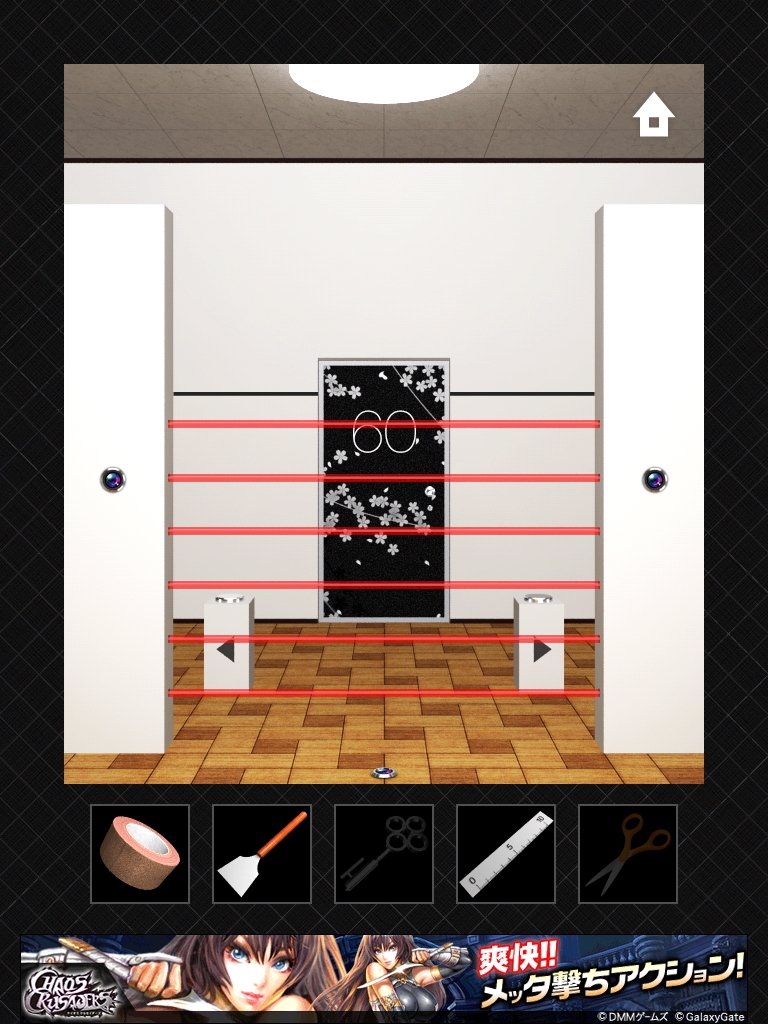The image size is (768, 1024).
Task: Examine the small device on the floor
Action: tap(383, 772)
